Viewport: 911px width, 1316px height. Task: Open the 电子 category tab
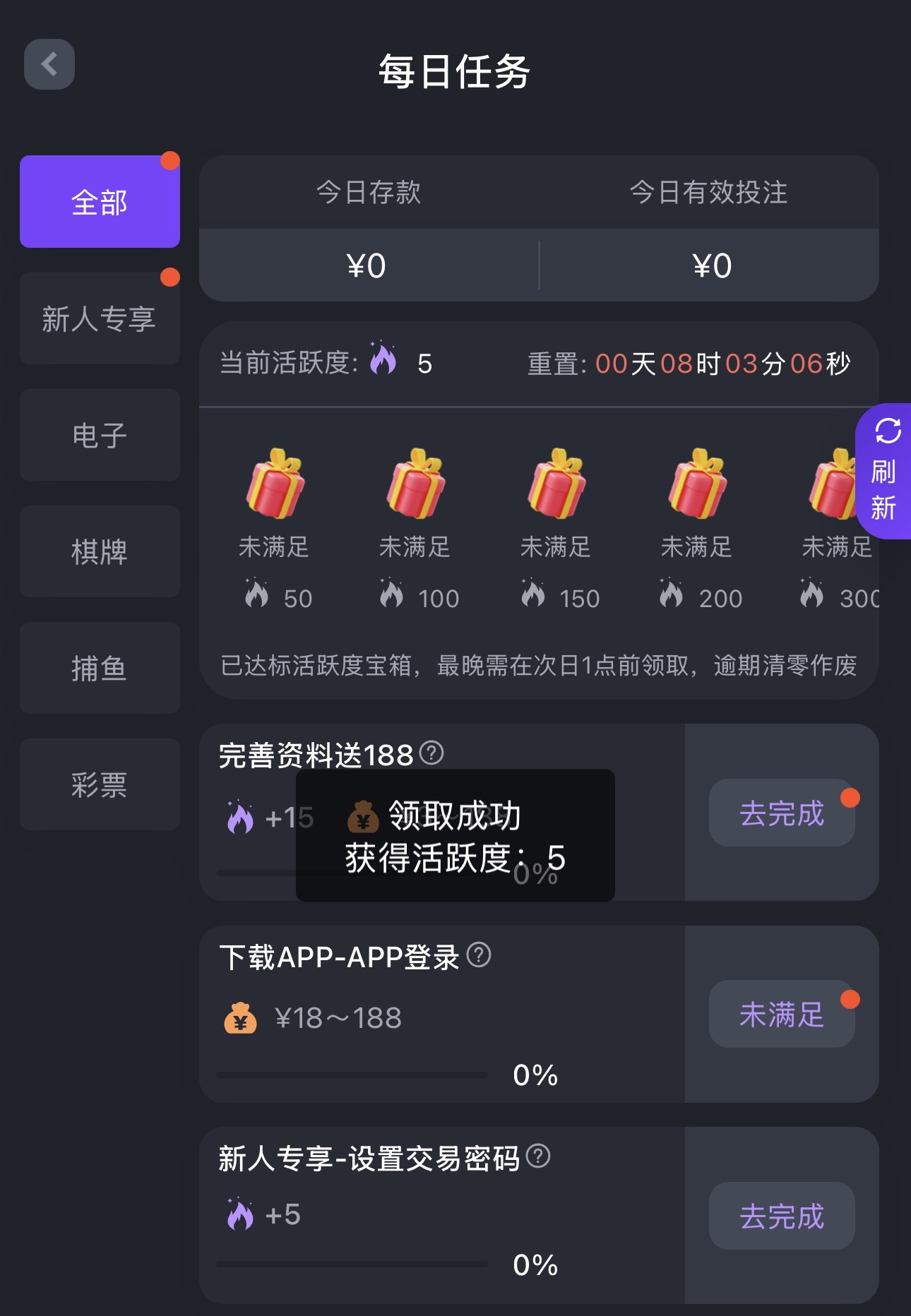pyautogui.click(x=100, y=435)
